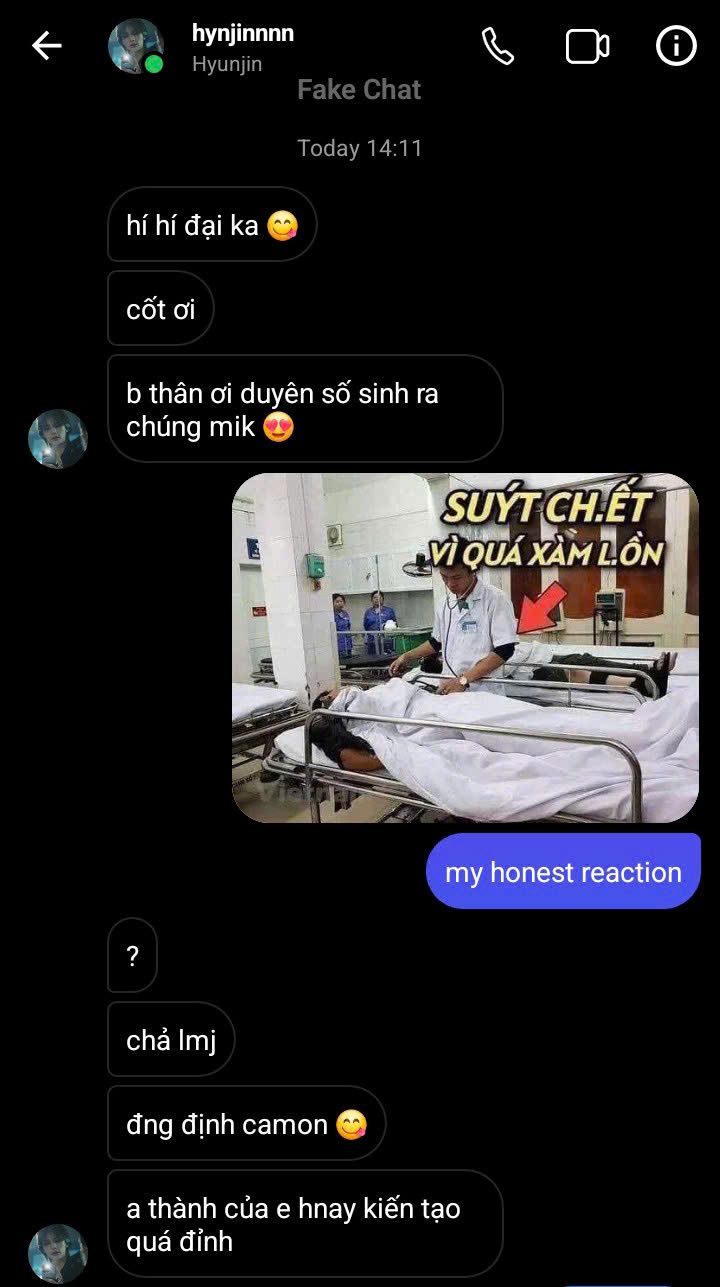Image resolution: width=720 pixels, height=1287 pixels.
Task: Start a video call with Hyunjin
Action: pyautogui.click(x=587, y=47)
